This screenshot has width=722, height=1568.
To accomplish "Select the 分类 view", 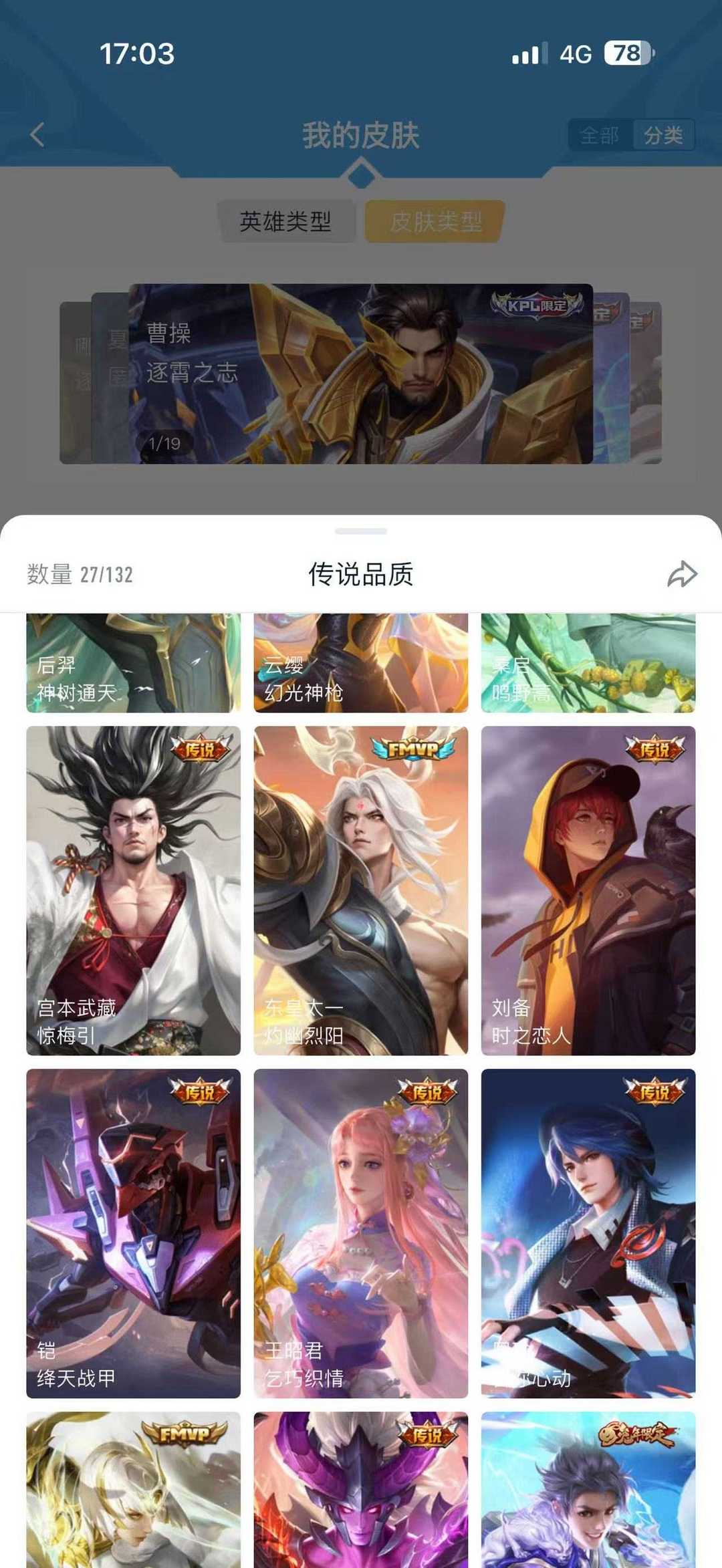I will tap(663, 136).
